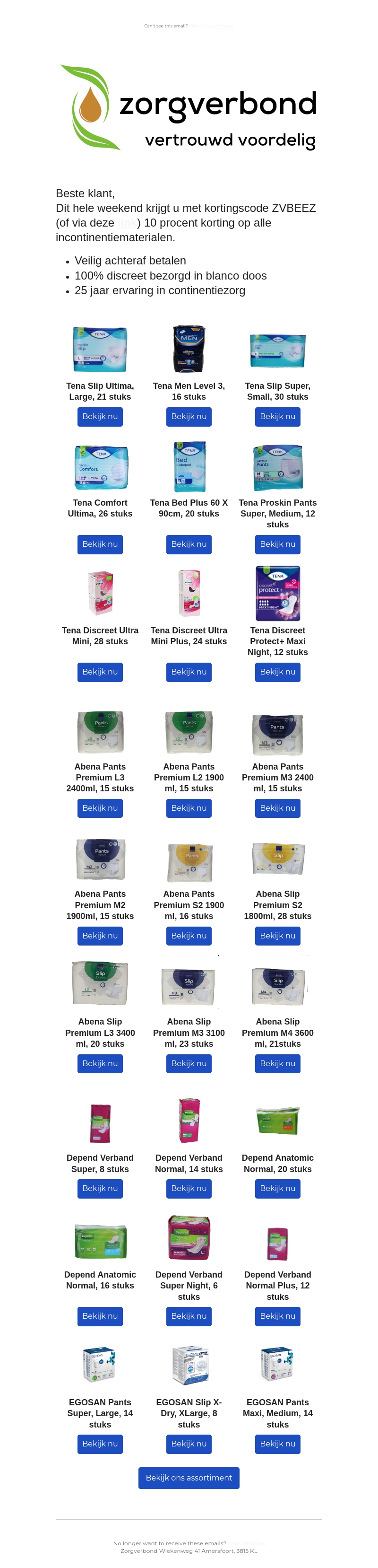The height and width of the screenshot is (1568, 378).
Task: View Tena Discreet Ultra Mini, 28 stuks
Action: pos(100,672)
